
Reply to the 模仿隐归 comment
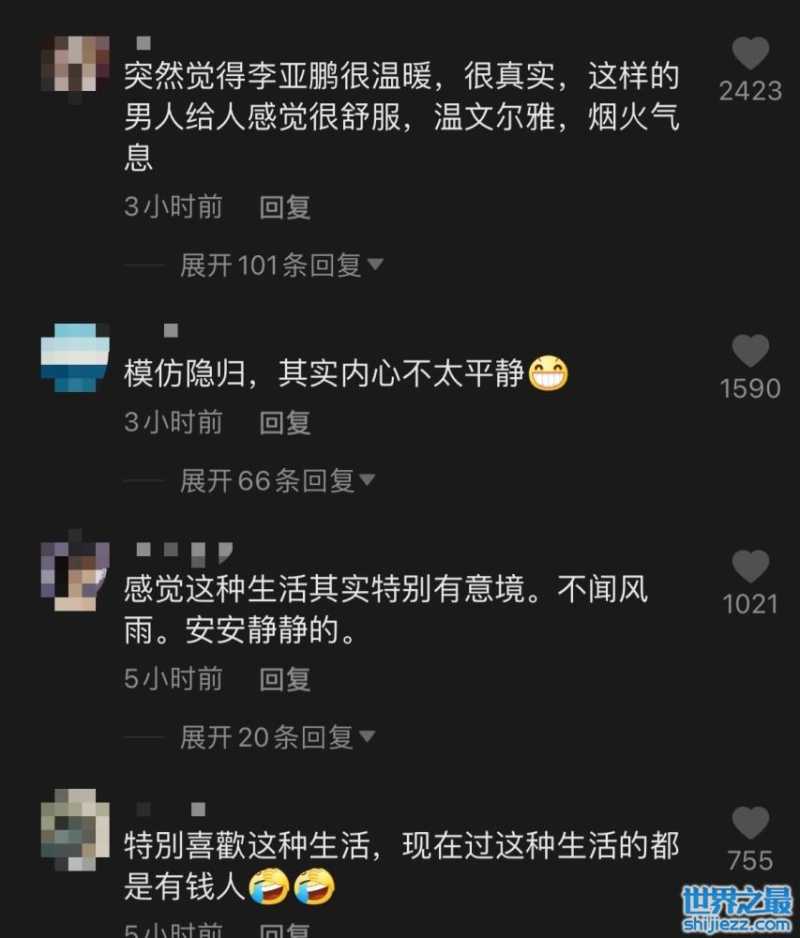(285, 423)
